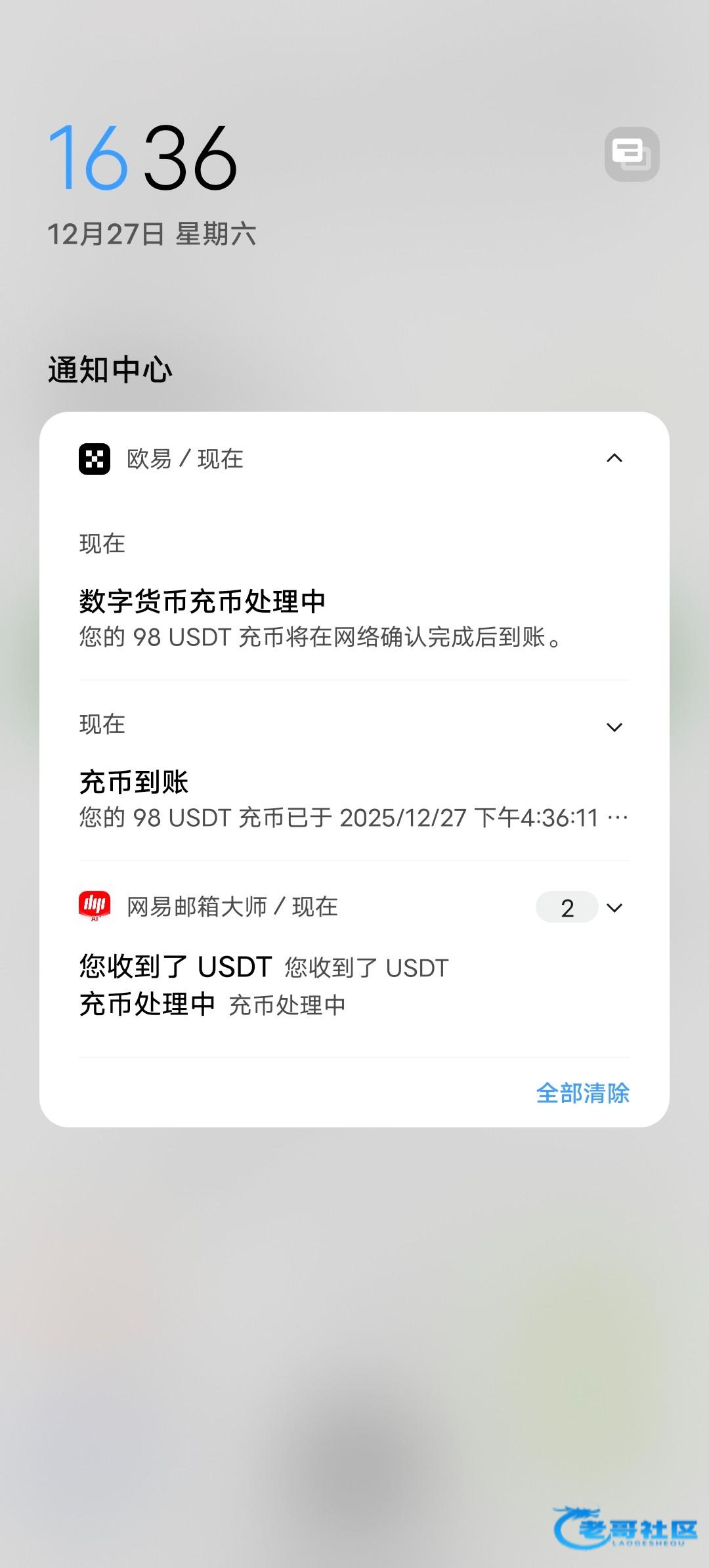Open the 数字货币充币处理中 notification
Screen dimensions: 709x1568
click(x=320, y=619)
